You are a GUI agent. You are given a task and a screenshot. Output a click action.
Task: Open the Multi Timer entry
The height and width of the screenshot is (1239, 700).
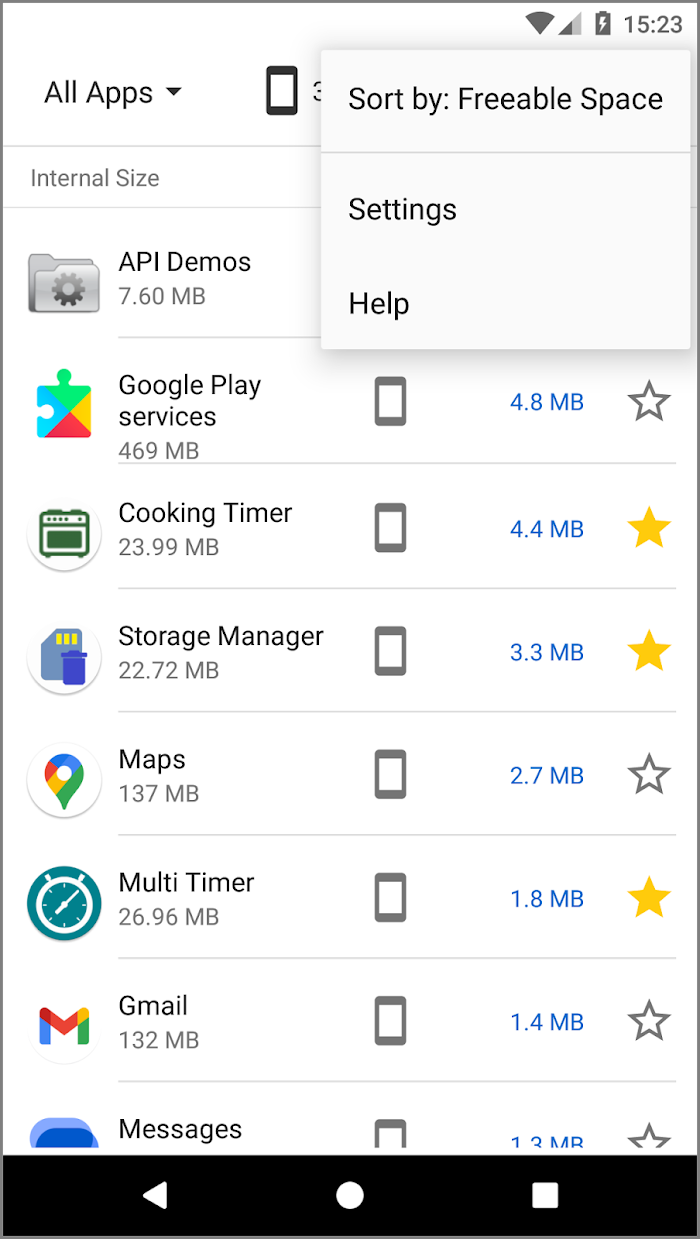coord(350,898)
